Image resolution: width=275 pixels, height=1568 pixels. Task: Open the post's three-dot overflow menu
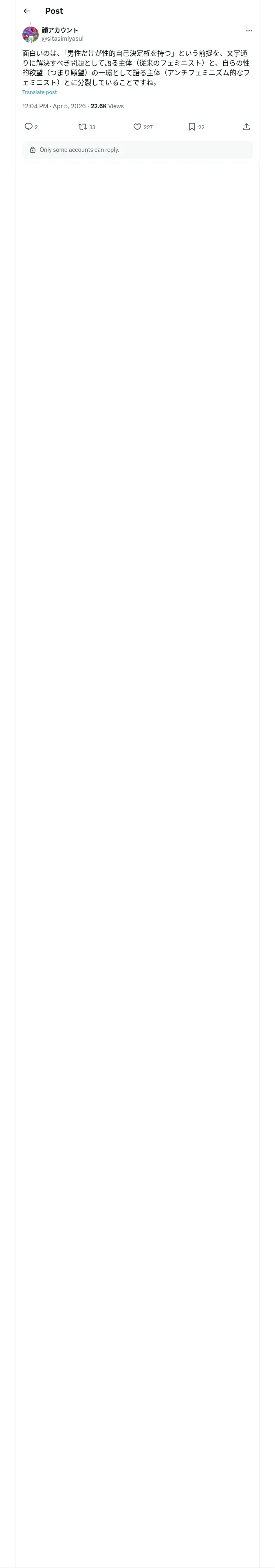tap(249, 31)
